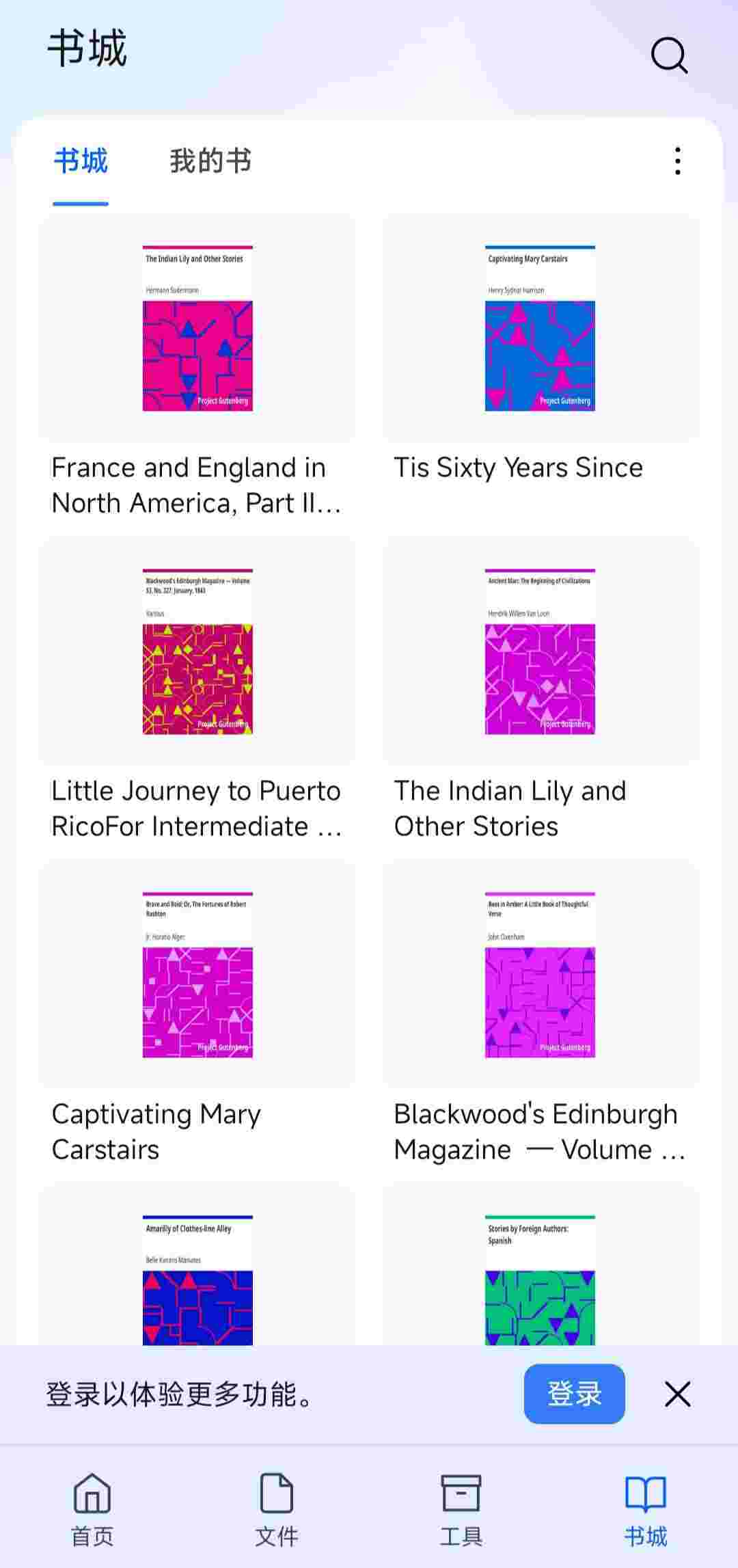Viewport: 738px width, 1568px height.
Task: Switch to the 文件 tab
Action: (277, 1509)
